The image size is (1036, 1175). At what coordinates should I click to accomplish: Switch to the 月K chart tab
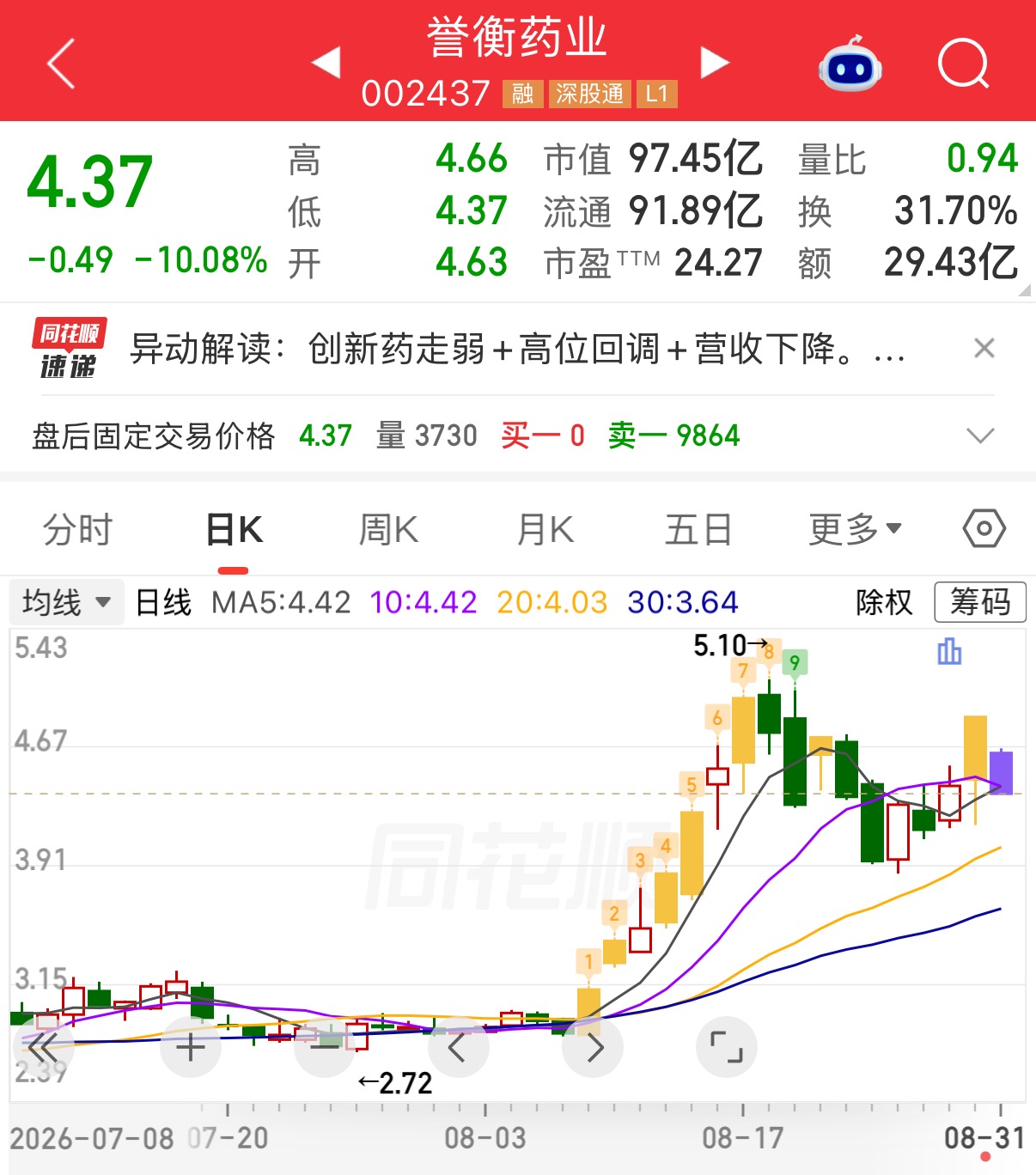coord(545,529)
